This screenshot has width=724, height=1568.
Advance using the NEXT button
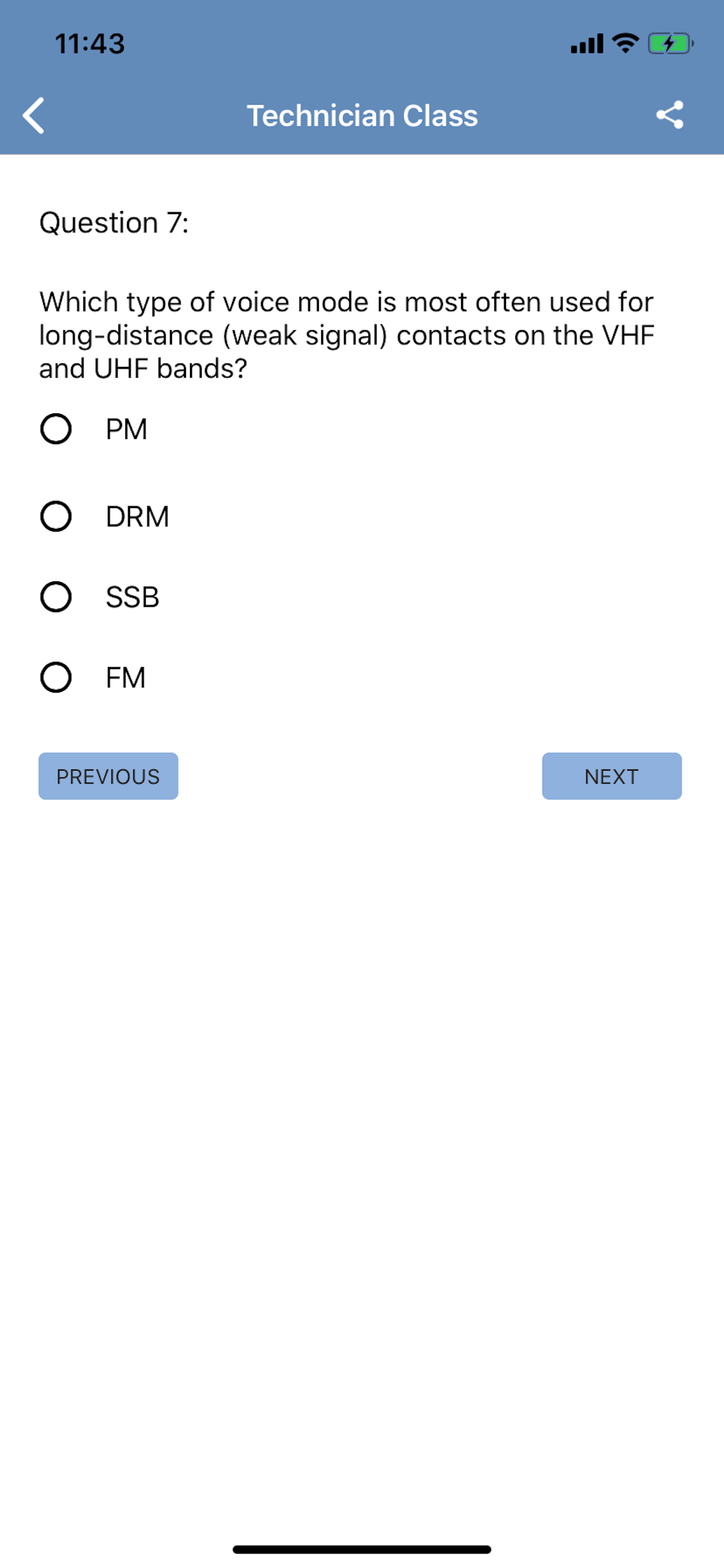(x=611, y=776)
